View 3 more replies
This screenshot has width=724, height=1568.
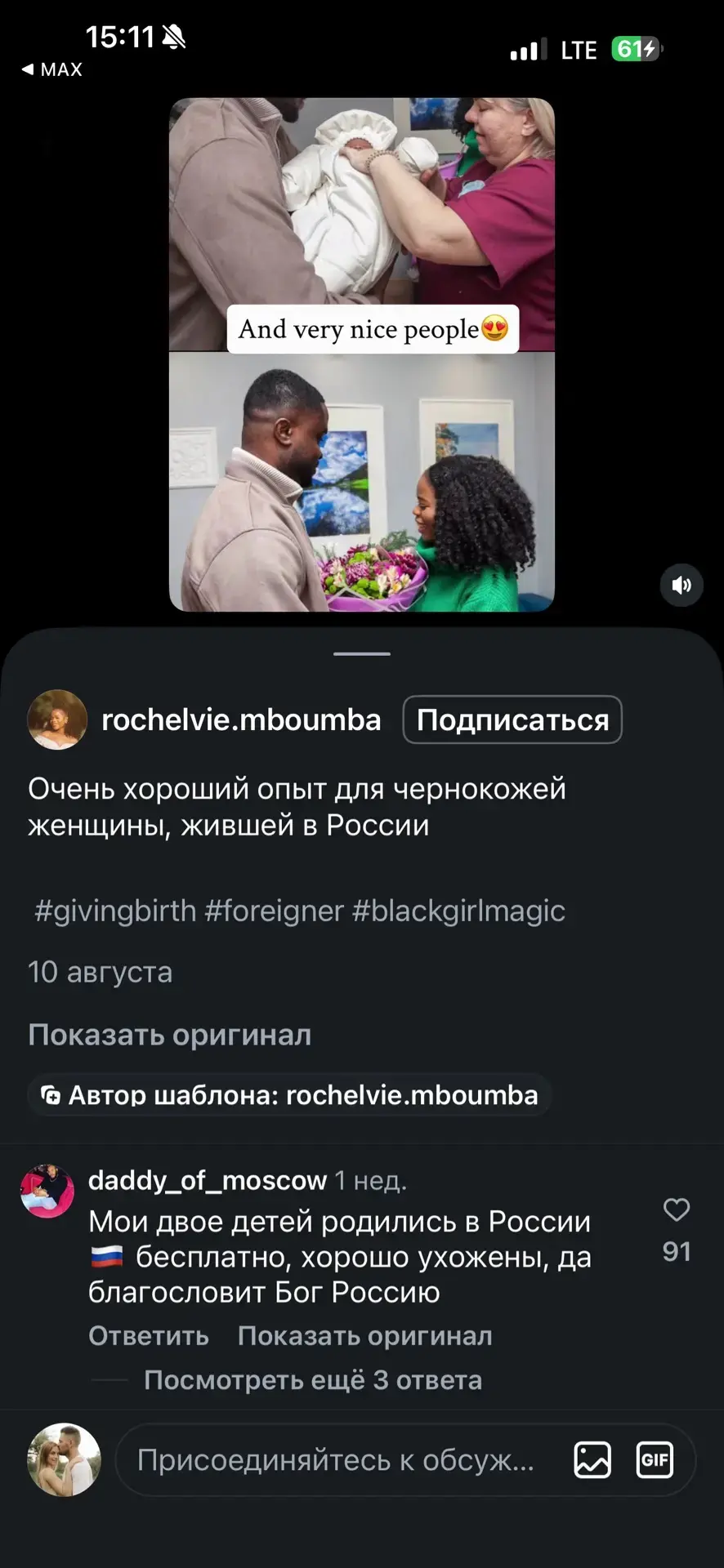313,1380
